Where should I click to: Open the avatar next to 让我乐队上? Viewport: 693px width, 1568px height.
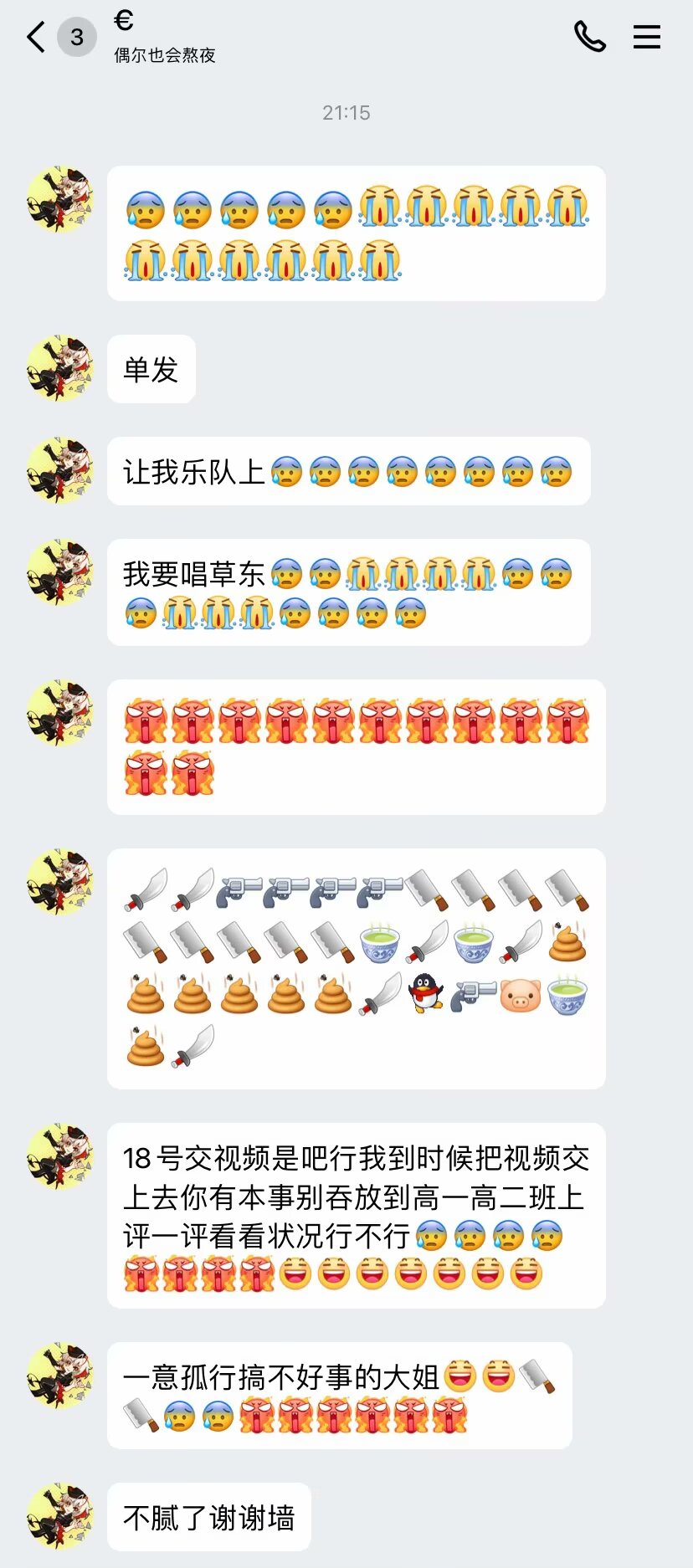(x=59, y=470)
